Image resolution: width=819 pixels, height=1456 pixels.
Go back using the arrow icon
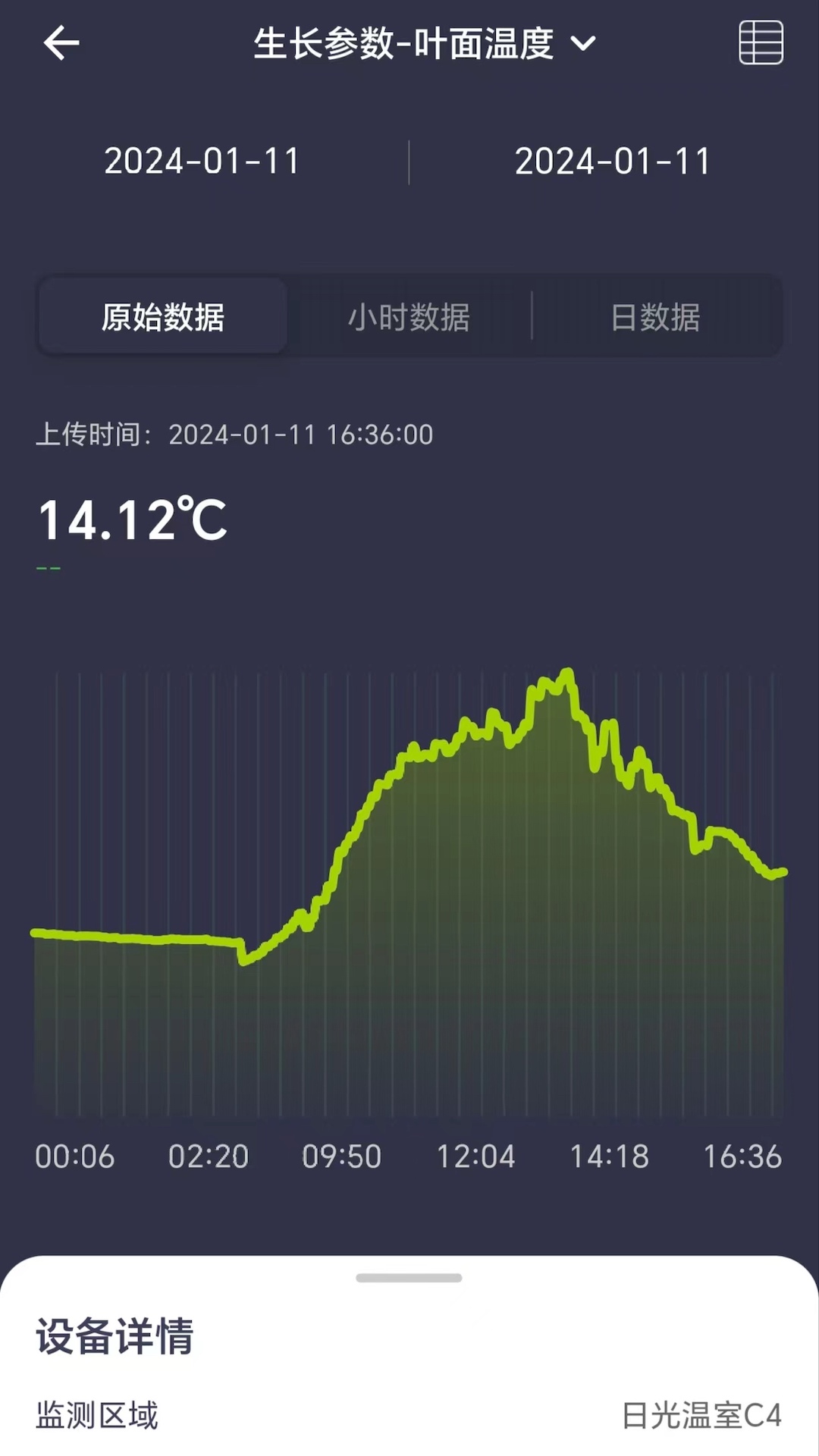coord(61,42)
